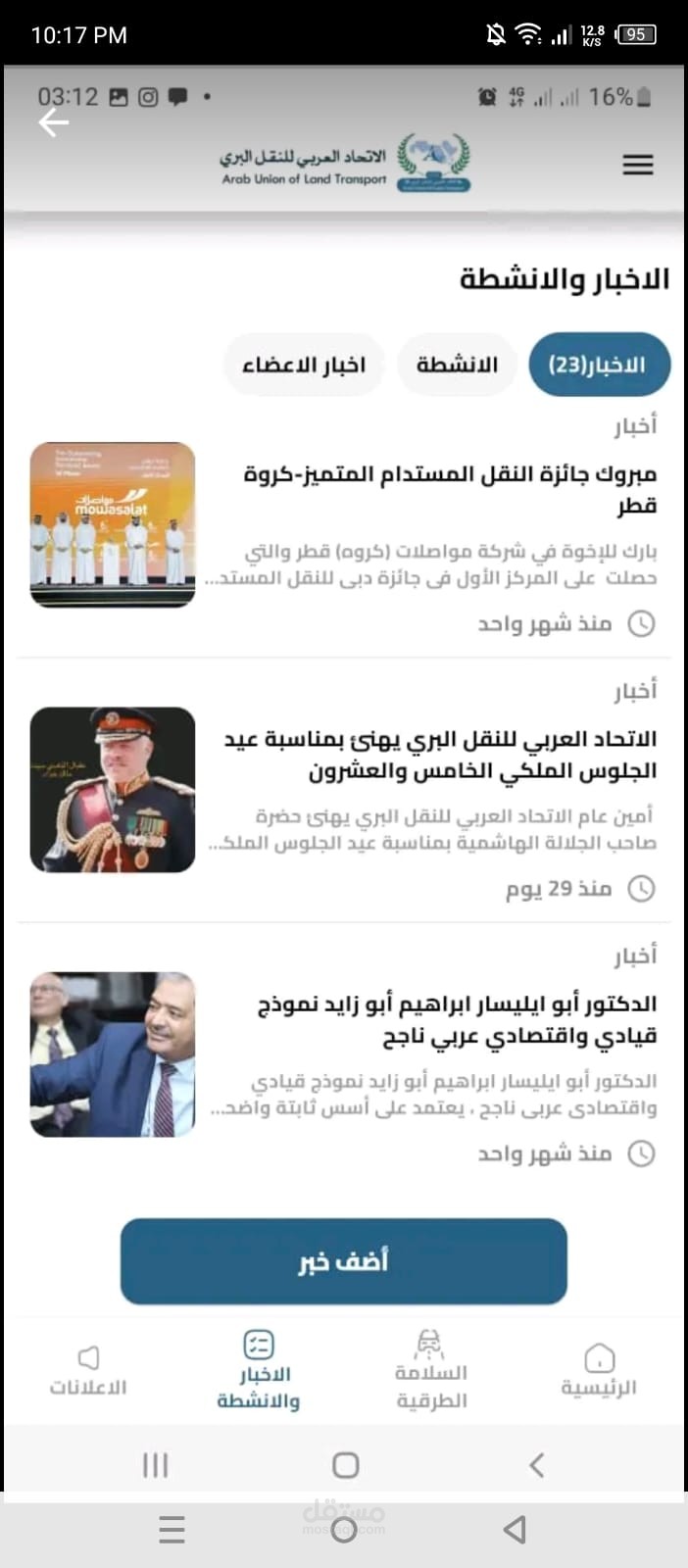Switch to the اخبار الاعضاء tab
This screenshot has width=688, height=1568.
pyautogui.click(x=304, y=365)
